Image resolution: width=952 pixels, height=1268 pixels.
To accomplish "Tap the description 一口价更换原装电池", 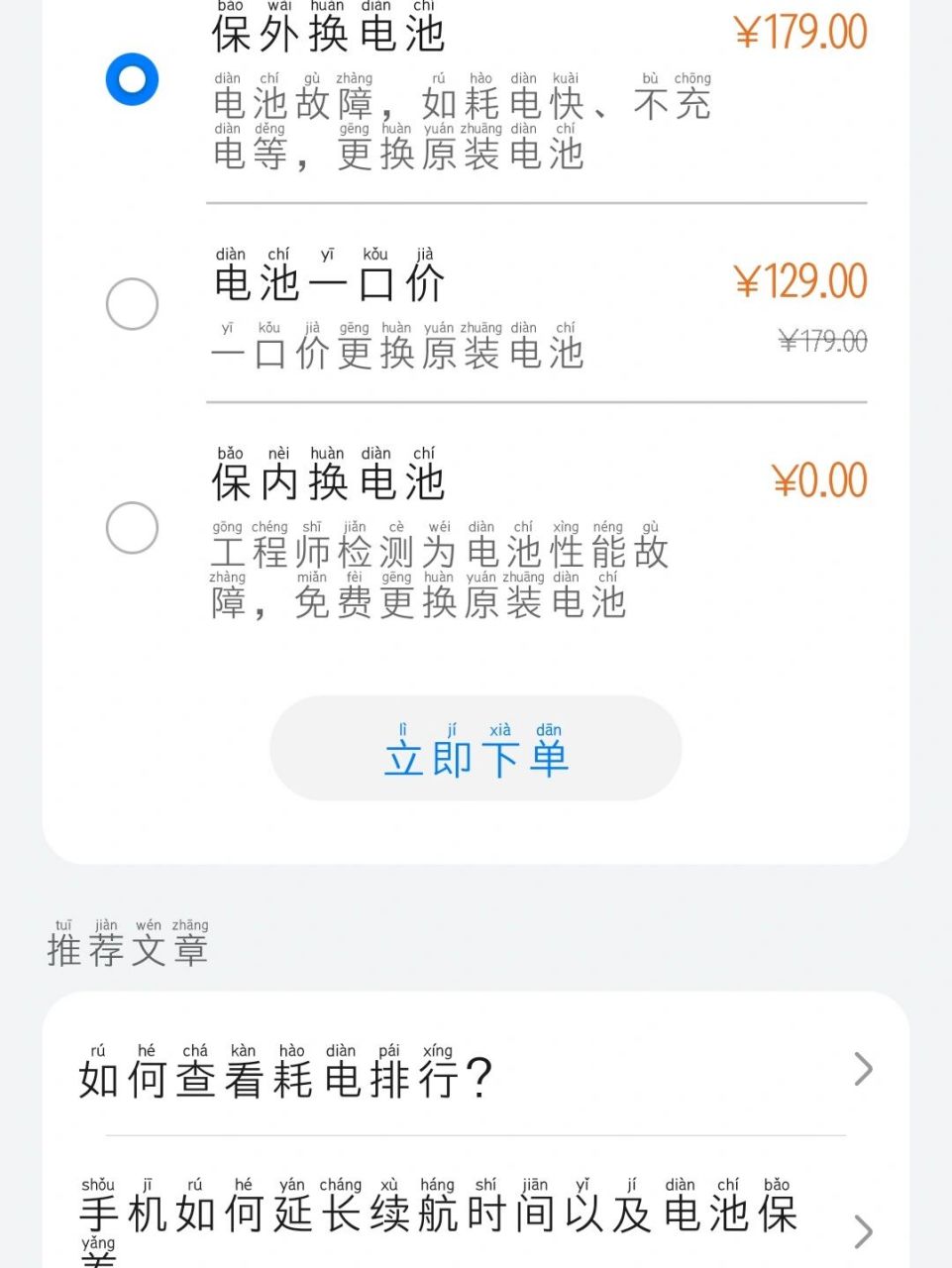I will pyautogui.click(x=398, y=352).
